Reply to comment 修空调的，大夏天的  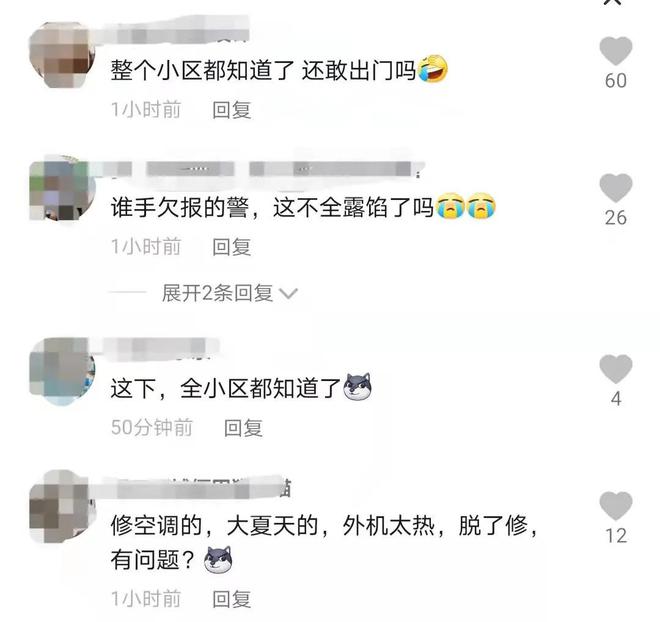tap(231, 599)
